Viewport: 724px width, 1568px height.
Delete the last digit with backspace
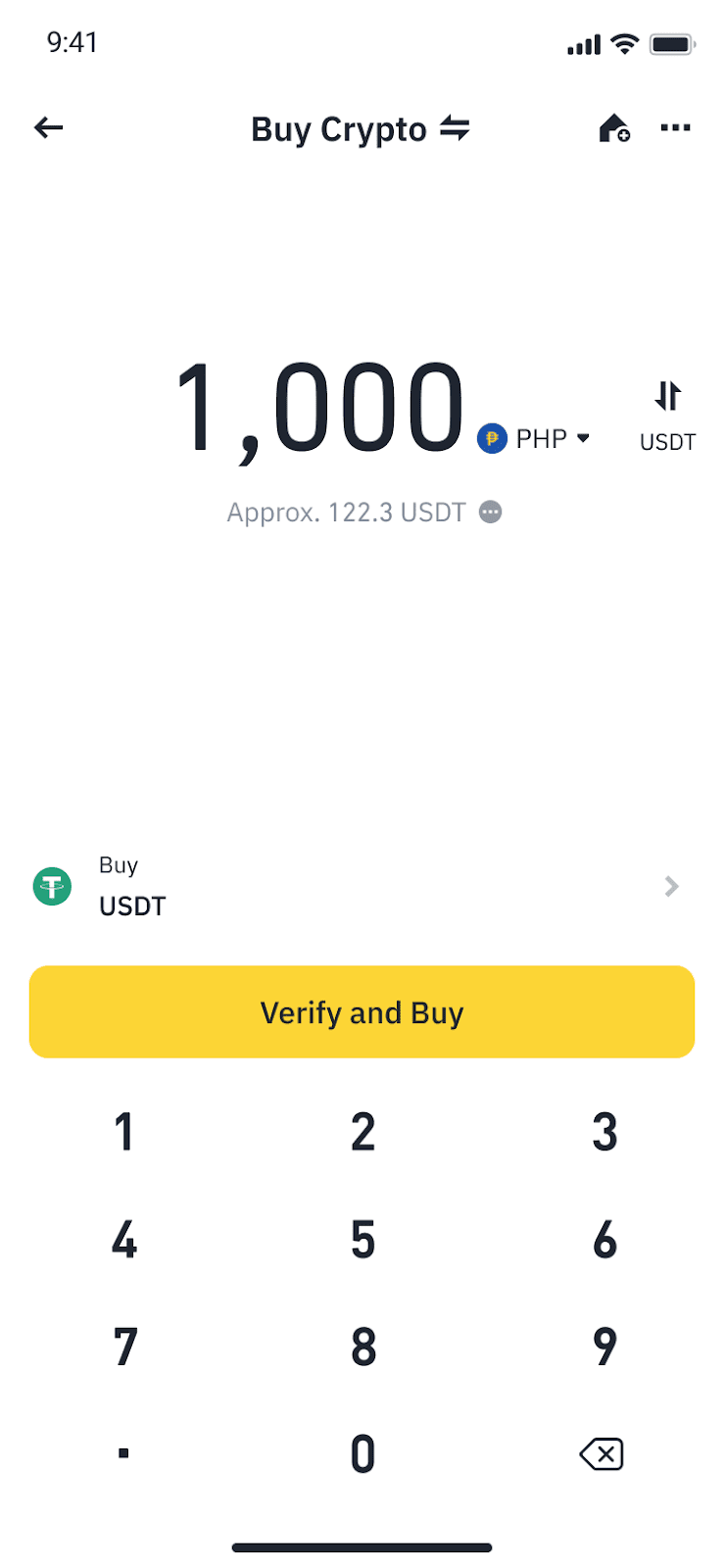tap(602, 1453)
